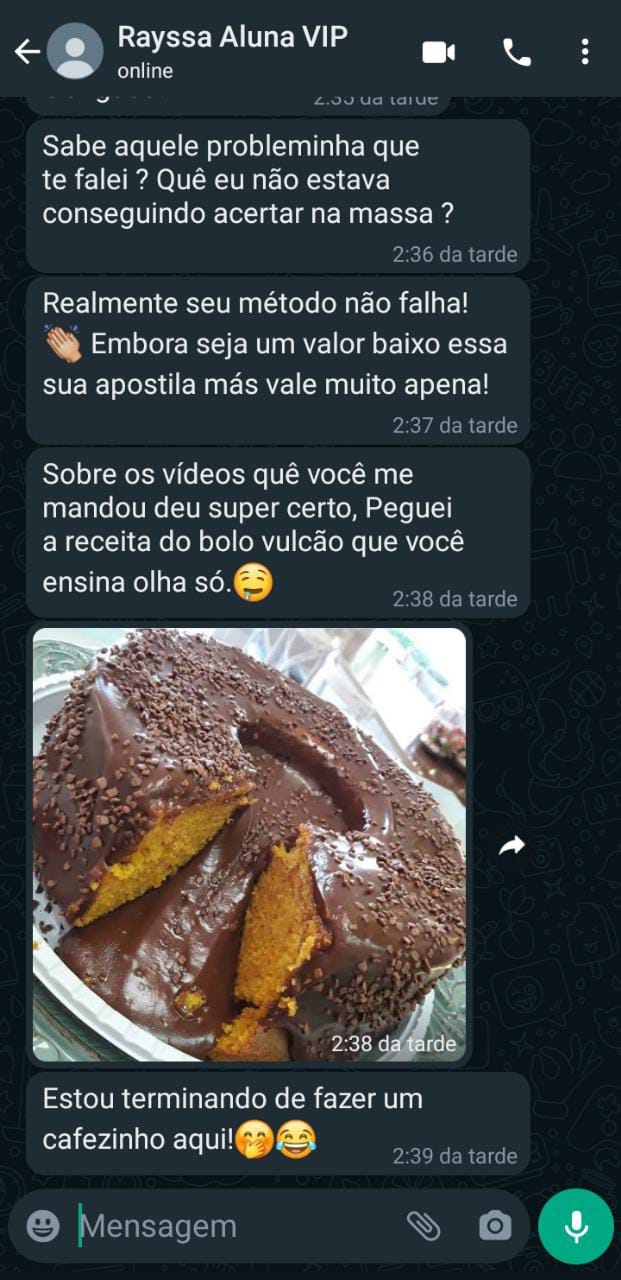Open the emoji picker
The width and height of the screenshot is (621, 1280).
(43, 1226)
